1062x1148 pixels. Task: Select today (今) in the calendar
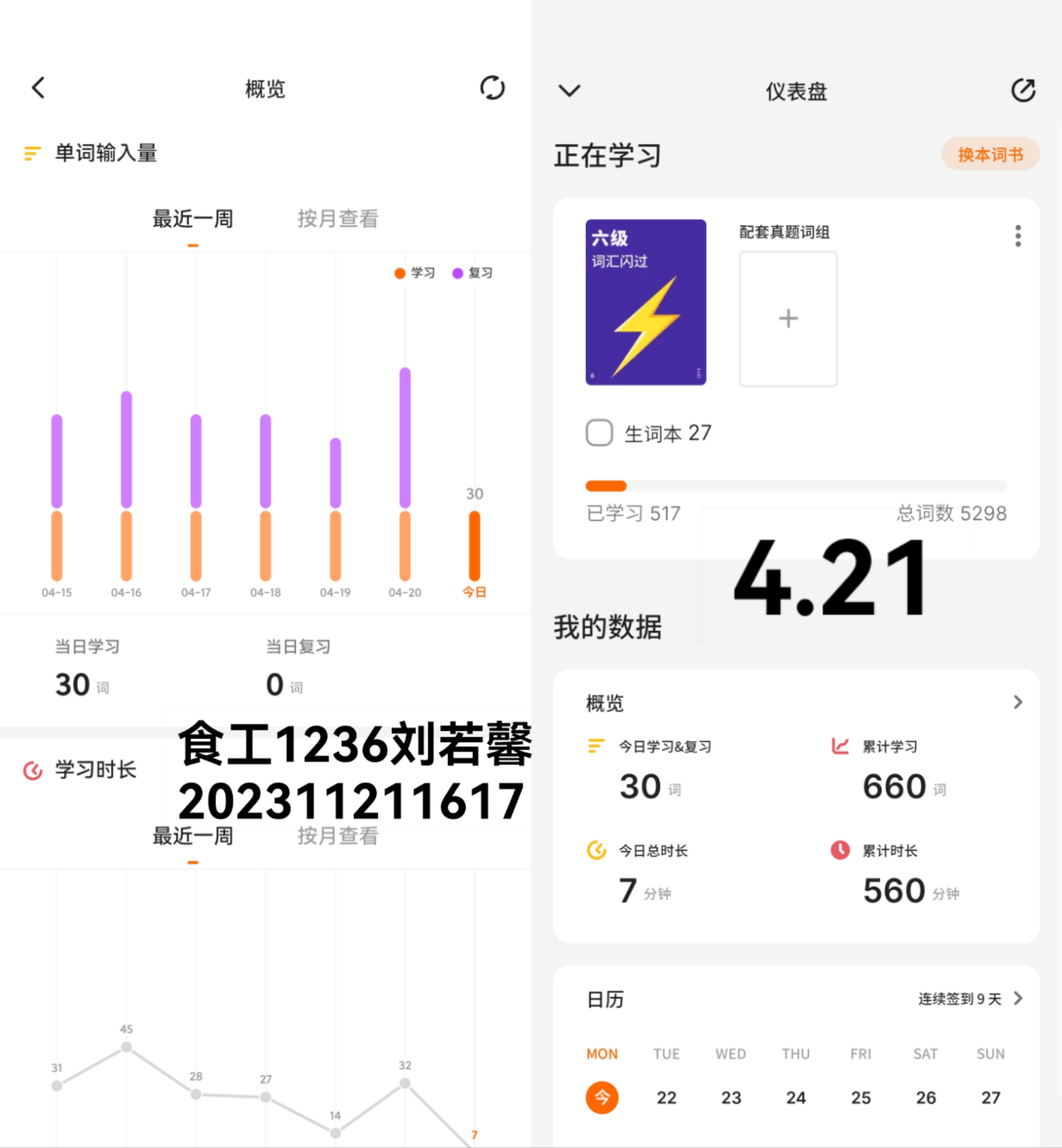[602, 1097]
